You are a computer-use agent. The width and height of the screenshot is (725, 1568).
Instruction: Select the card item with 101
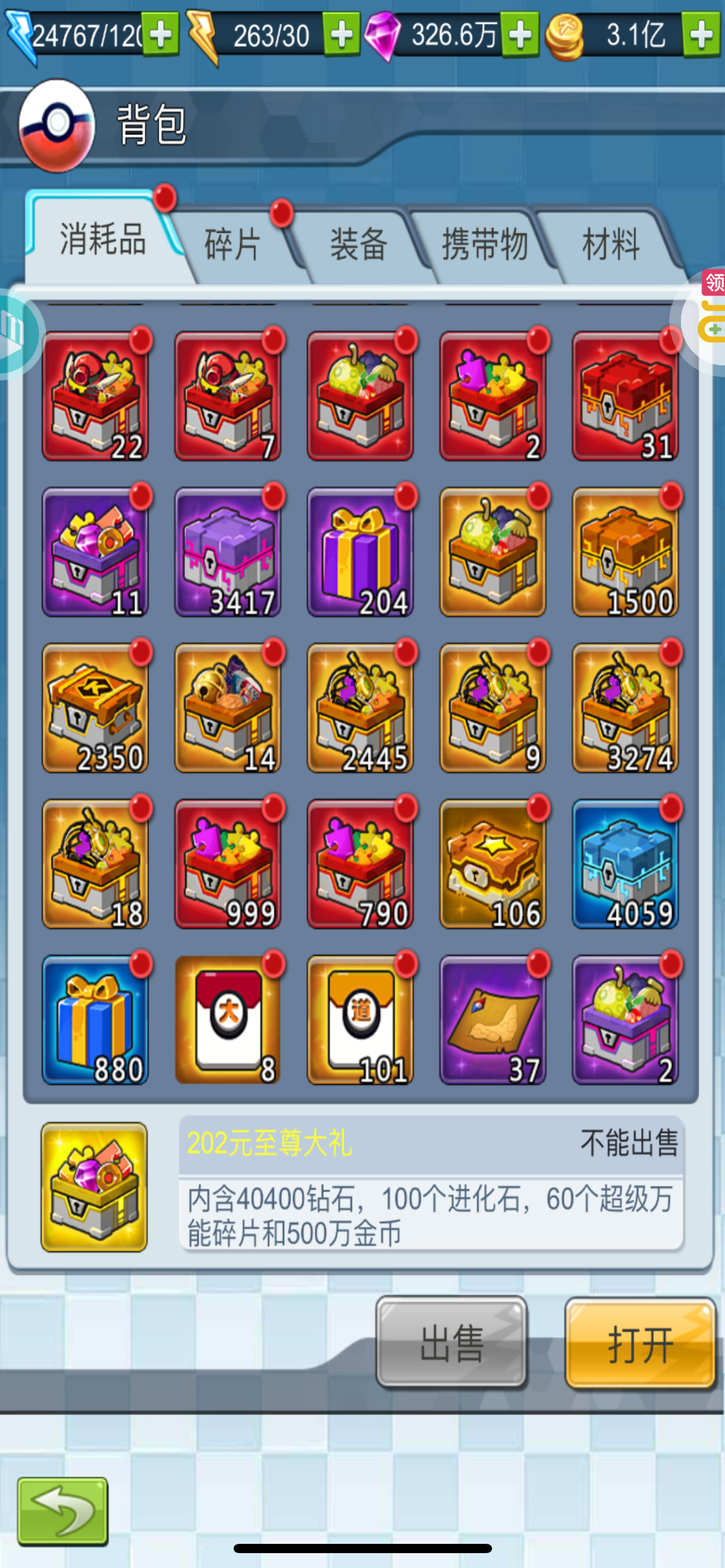point(360,1020)
